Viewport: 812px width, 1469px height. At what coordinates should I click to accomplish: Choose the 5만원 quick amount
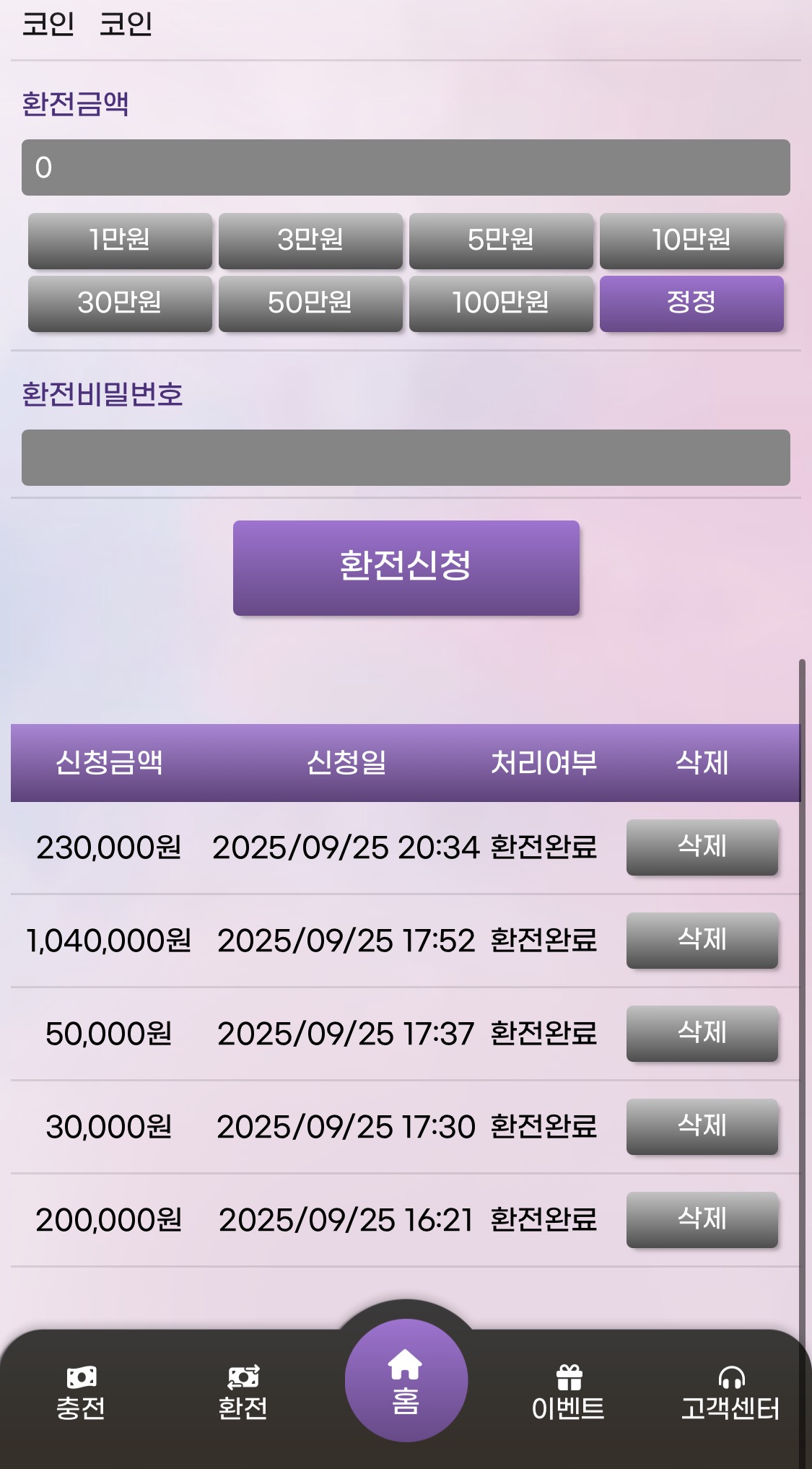coord(501,240)
